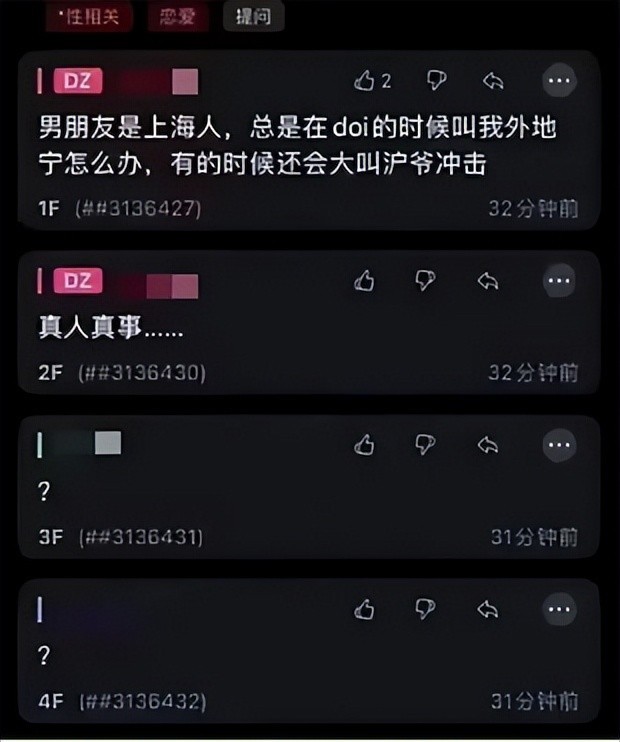Select the 恋爱 tag
The height and width of the screenshot is (742, 620).
coord(180,16)
